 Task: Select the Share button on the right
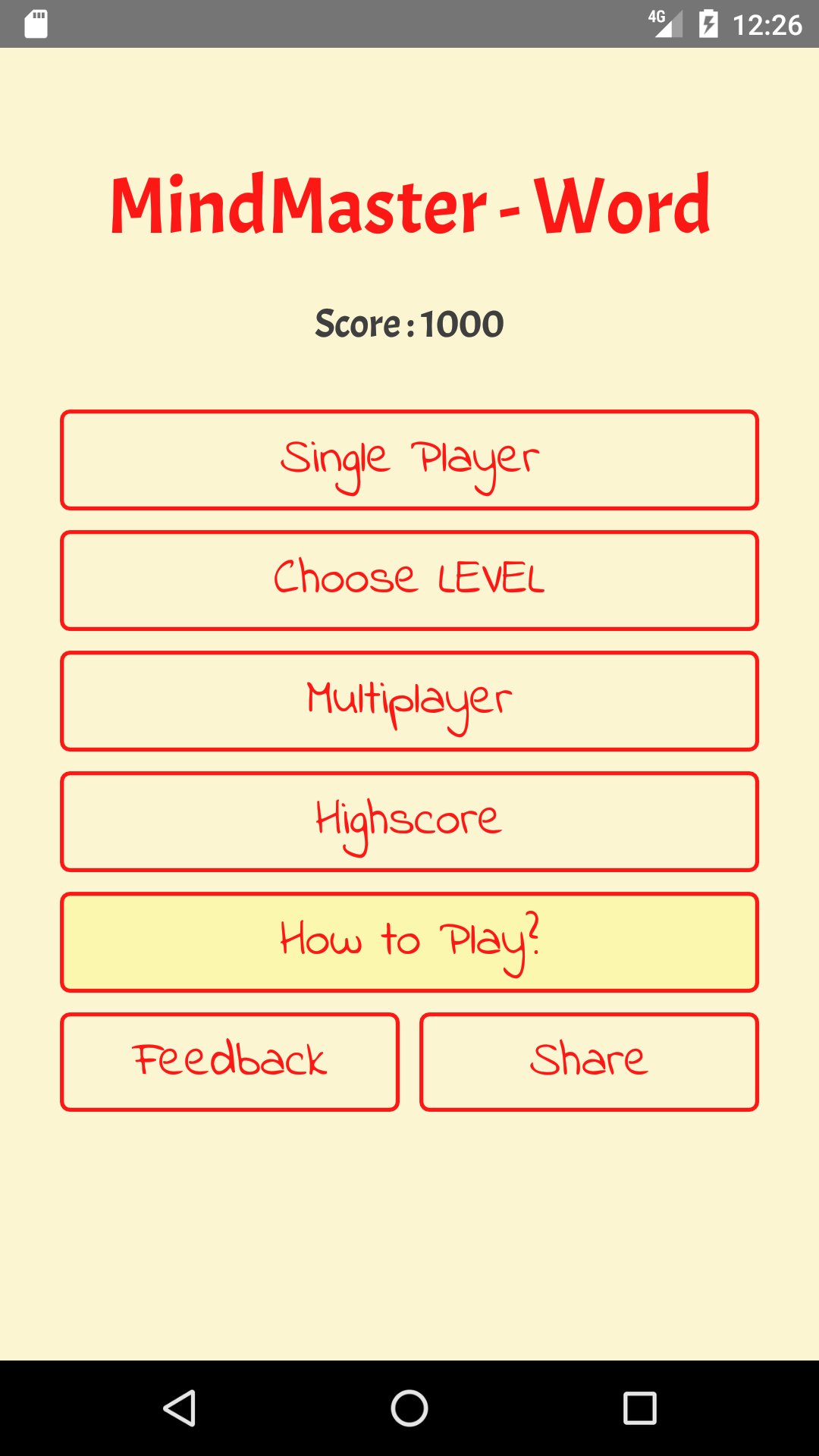point(589,1061)
